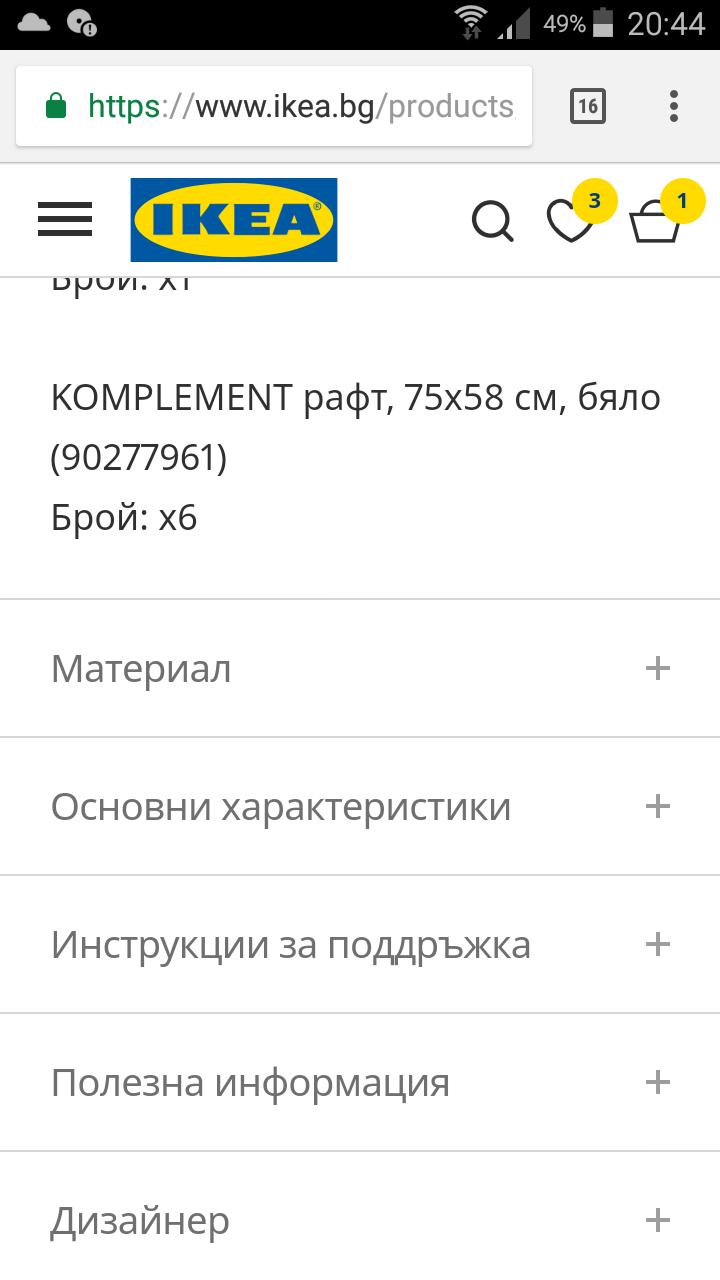
Task: Tap the IKEA logo to go home
Action: 234,220
